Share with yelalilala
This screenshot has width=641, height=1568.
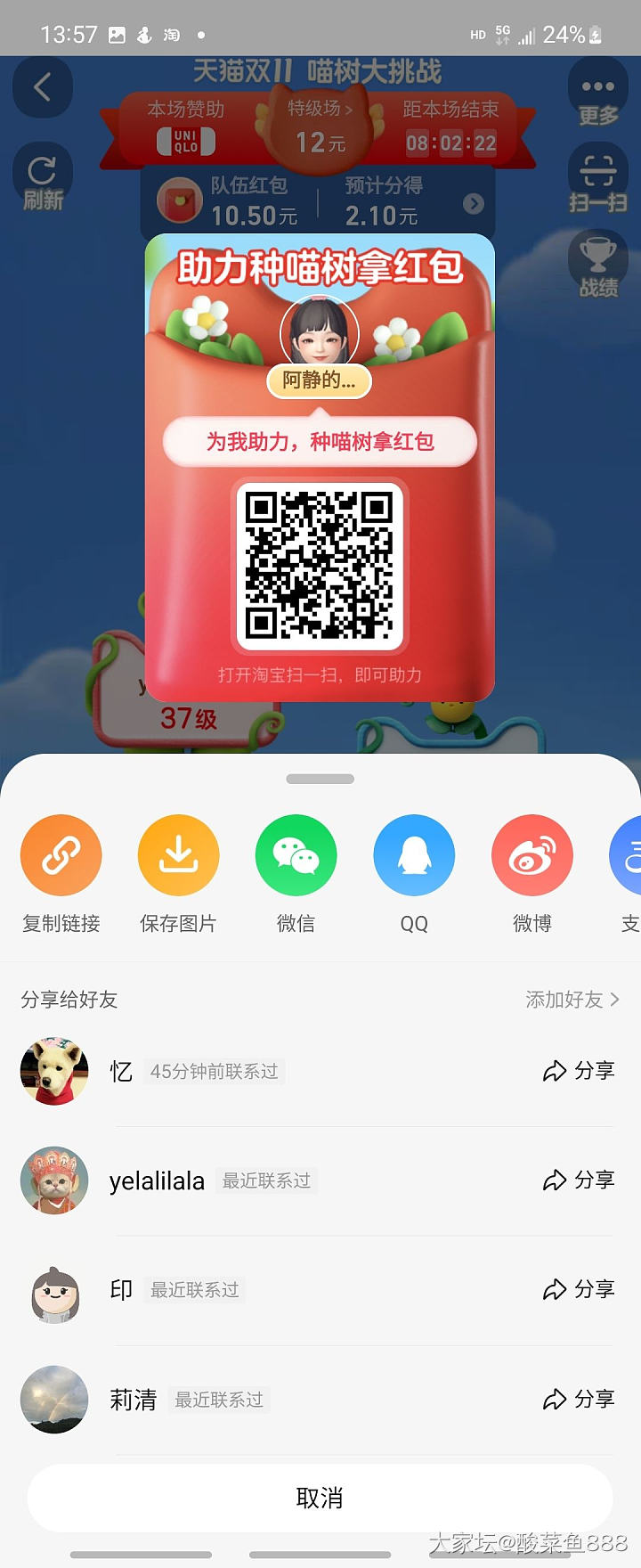click(x=579, y=1180)
